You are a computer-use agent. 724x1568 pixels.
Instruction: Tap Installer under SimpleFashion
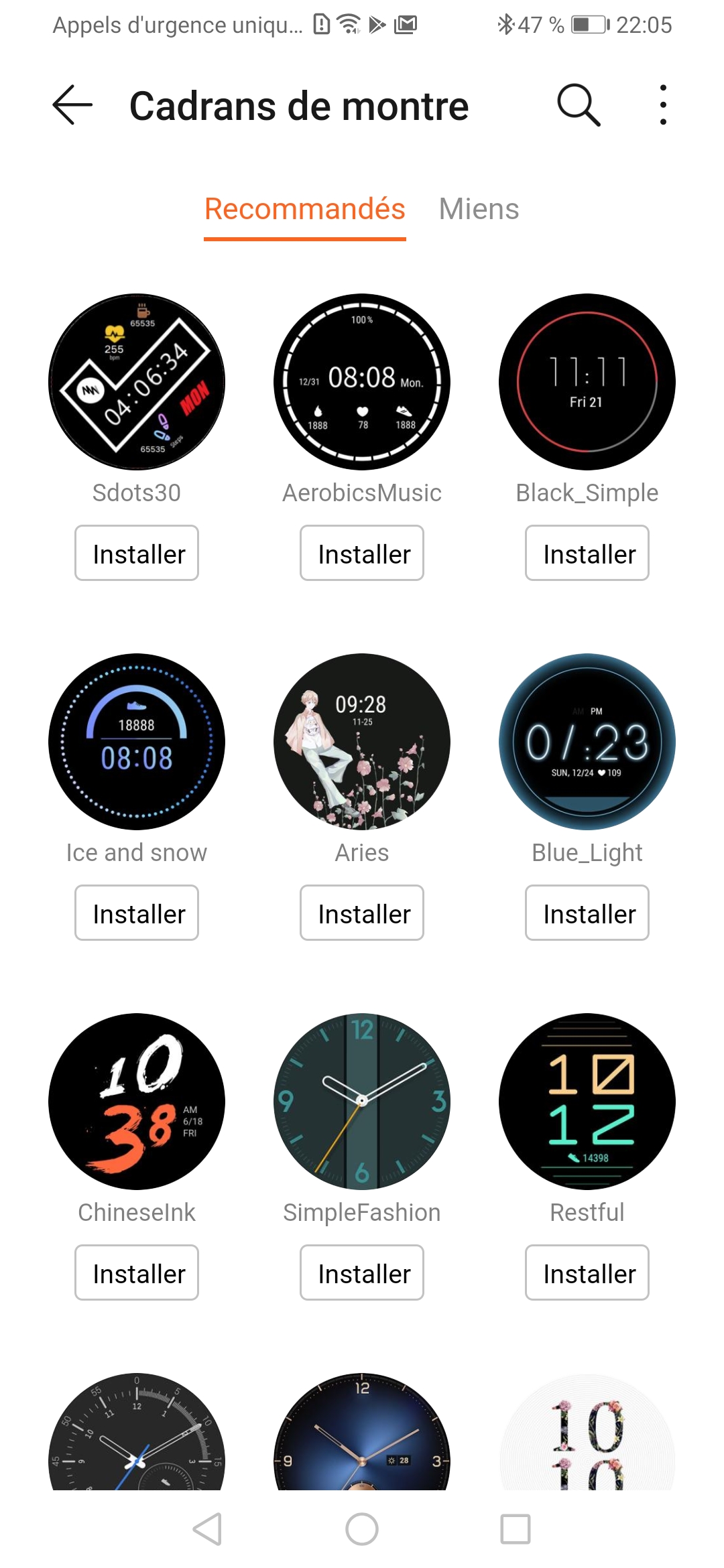click(x=362, y=1273)
